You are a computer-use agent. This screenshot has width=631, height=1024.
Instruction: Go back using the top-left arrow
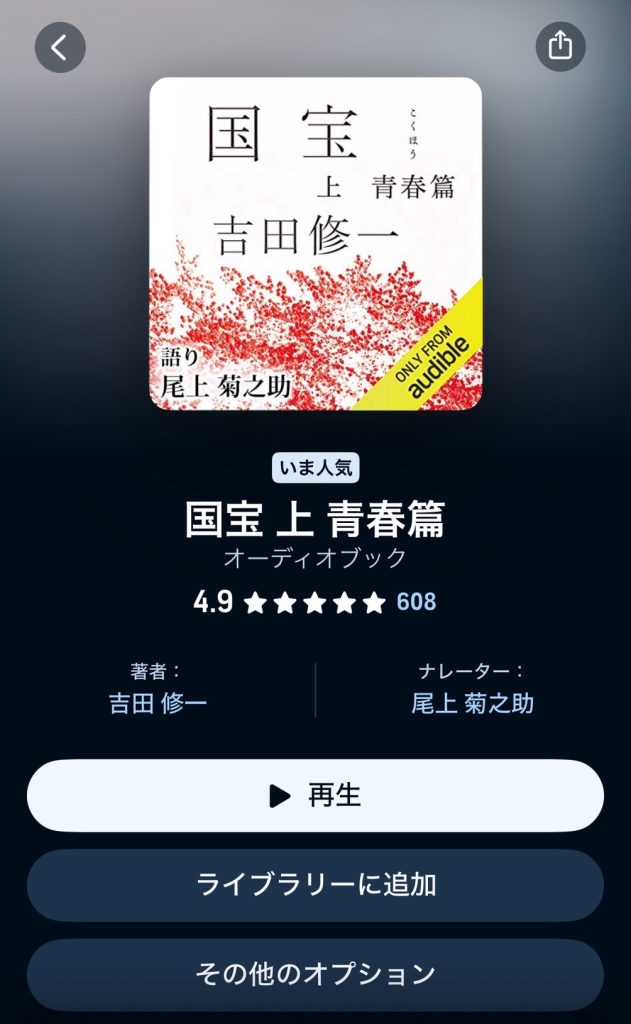point(60,47)
